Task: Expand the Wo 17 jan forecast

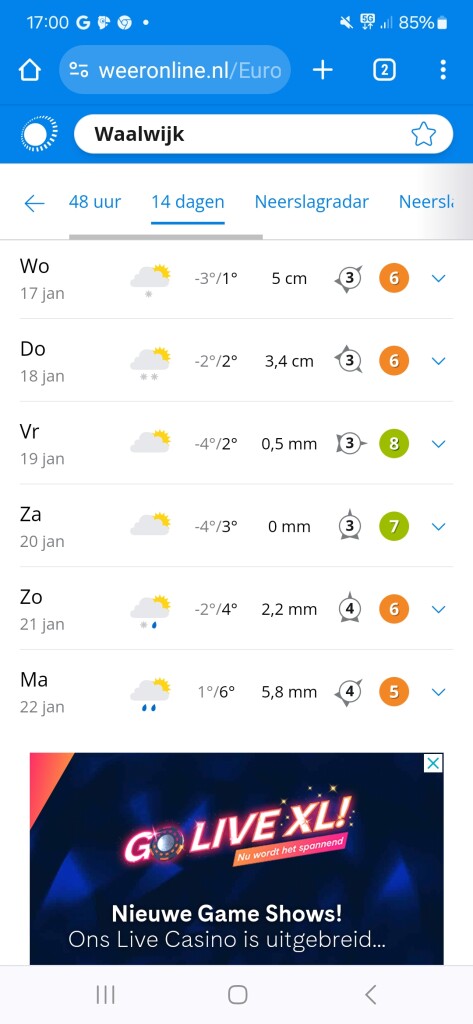Action: click(439, 279)
